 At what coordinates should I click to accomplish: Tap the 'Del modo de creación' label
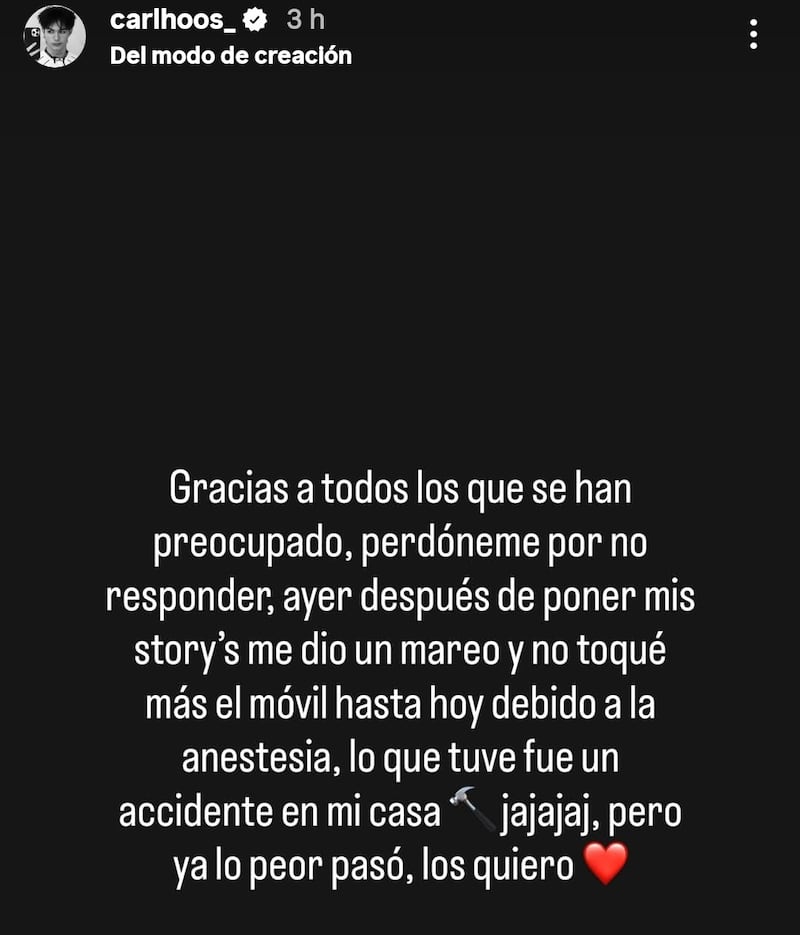230,56
